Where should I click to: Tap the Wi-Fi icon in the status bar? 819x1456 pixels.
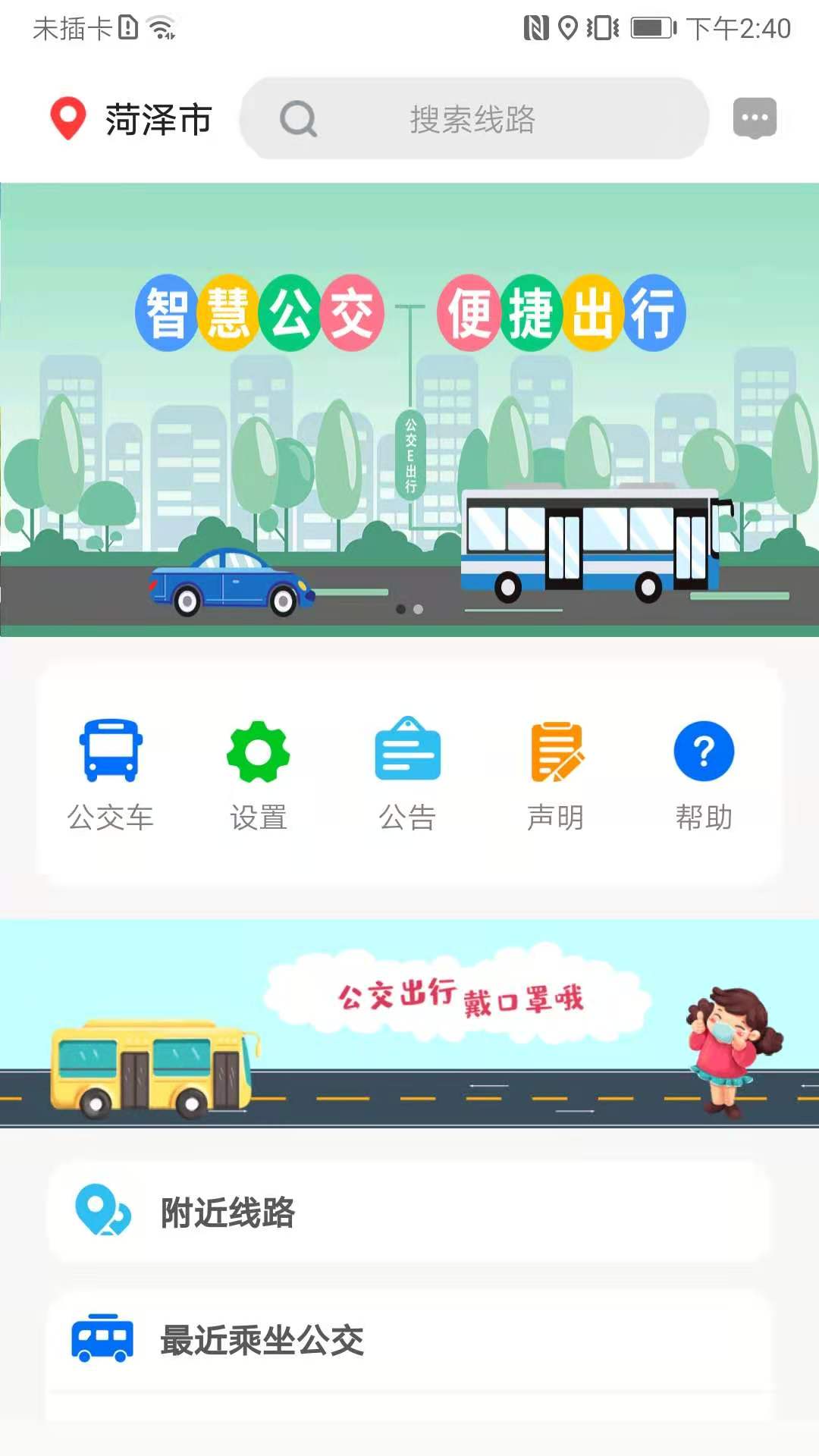[162, 27]
